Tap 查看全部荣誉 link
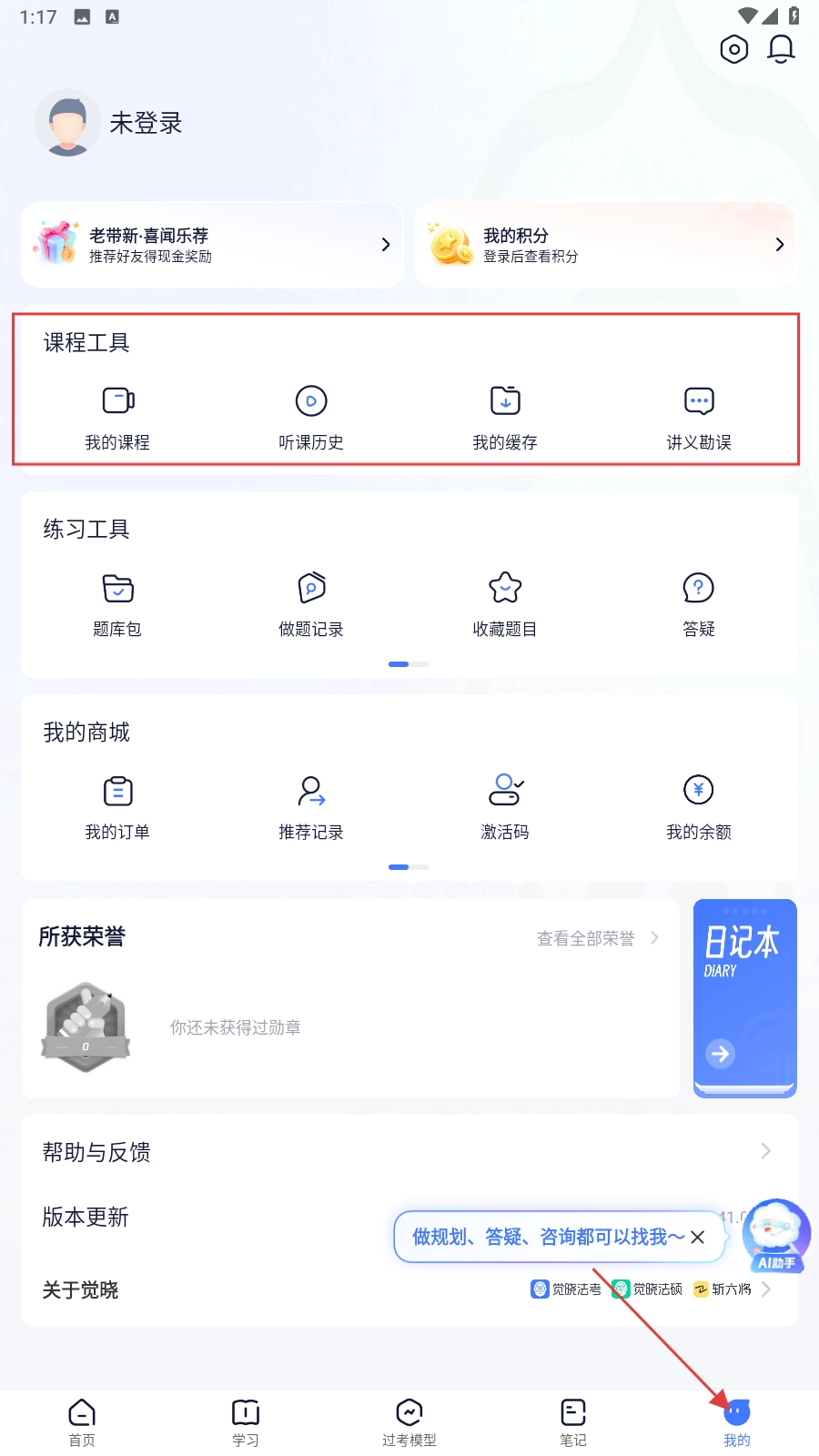 597,938
